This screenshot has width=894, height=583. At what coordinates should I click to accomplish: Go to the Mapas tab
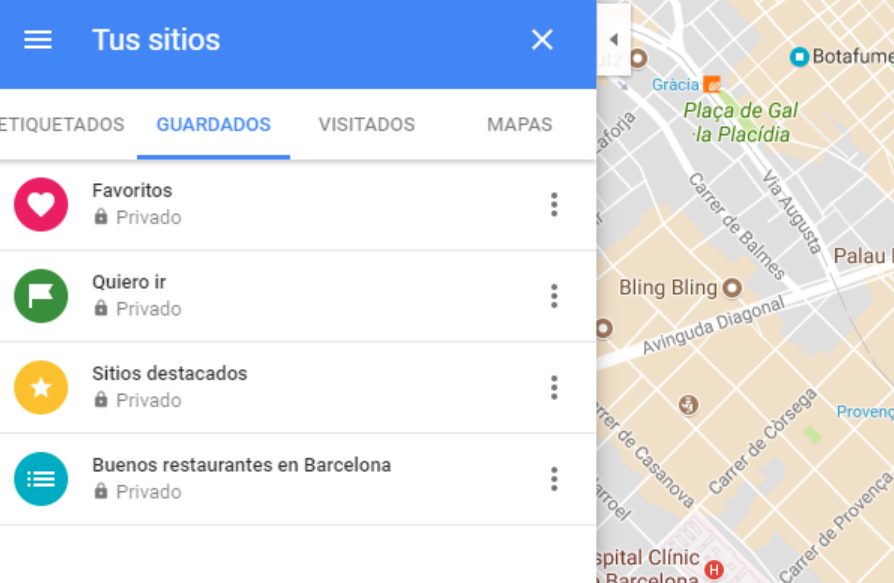[519, 125]
